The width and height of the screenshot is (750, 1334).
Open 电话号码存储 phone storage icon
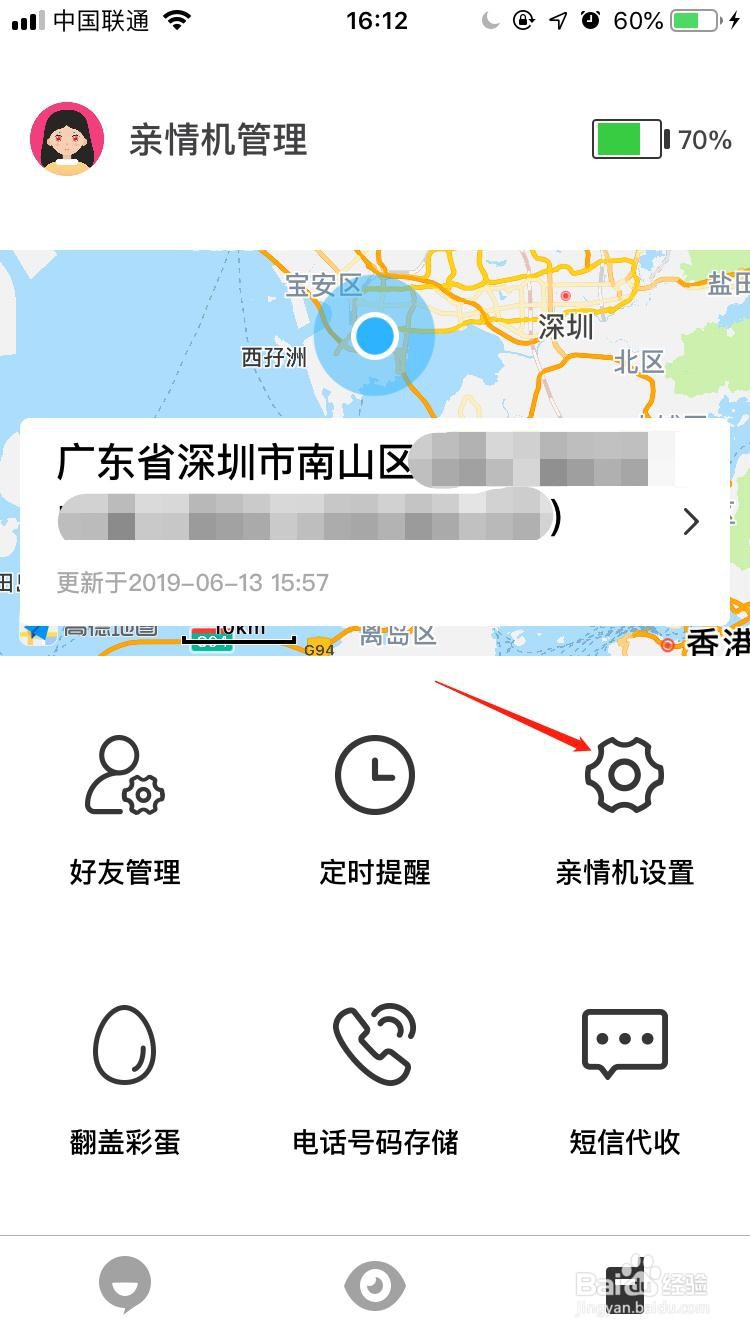375,1043
